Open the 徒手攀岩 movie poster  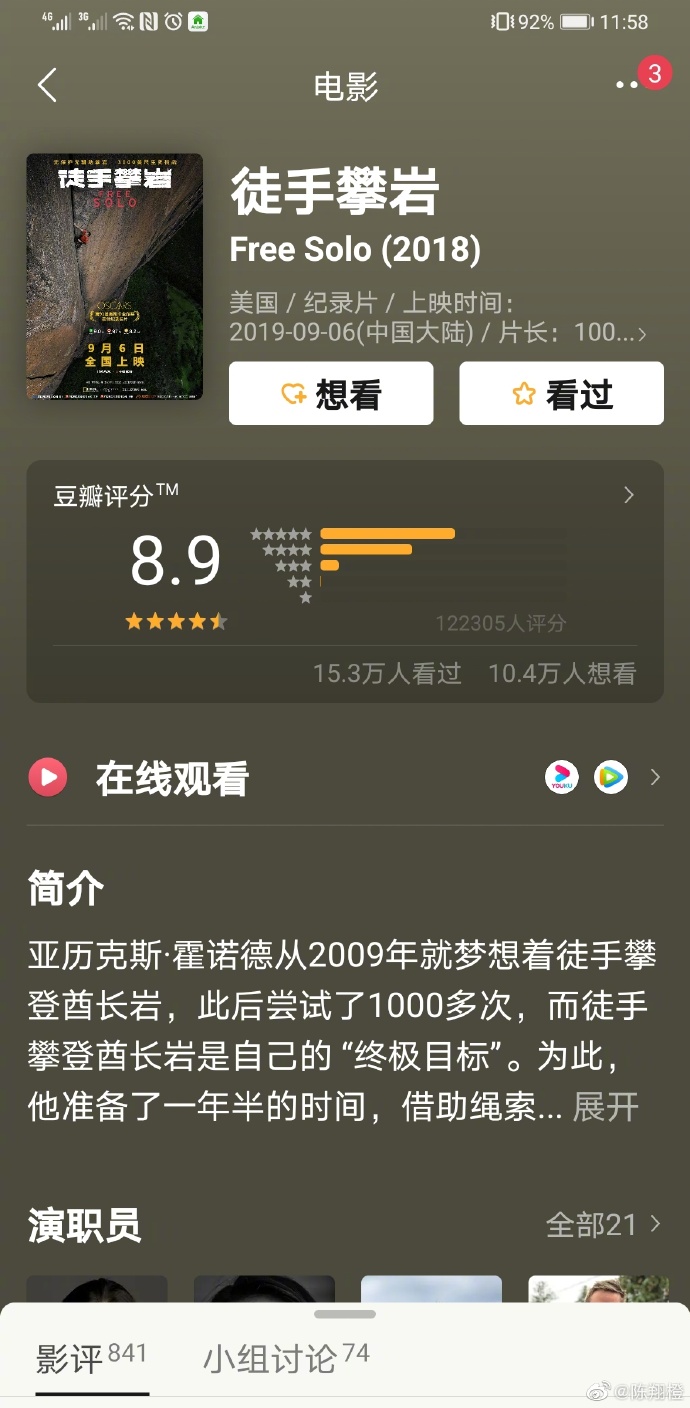[114, 277]
